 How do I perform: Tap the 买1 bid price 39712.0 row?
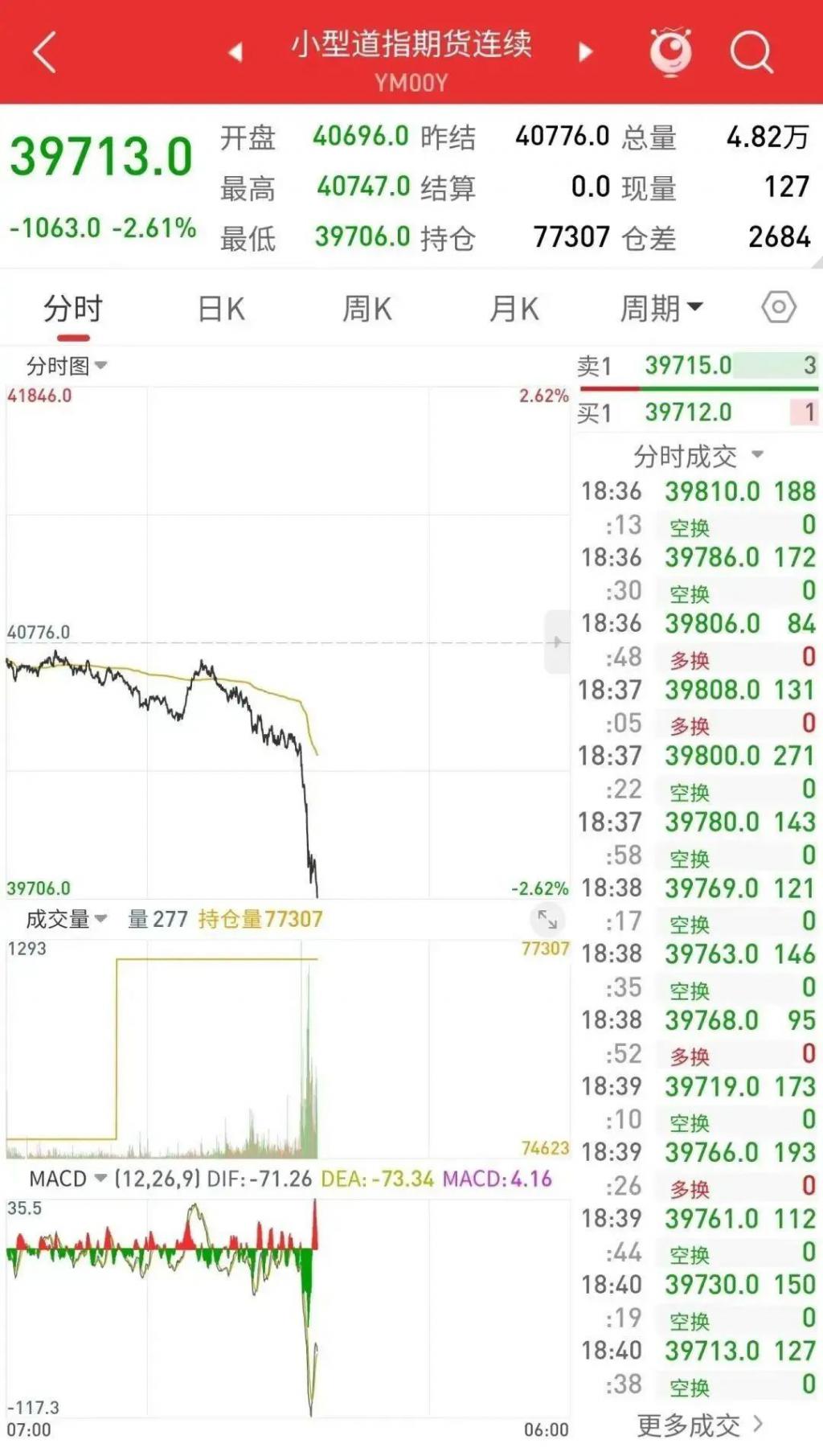coord(698,412)
